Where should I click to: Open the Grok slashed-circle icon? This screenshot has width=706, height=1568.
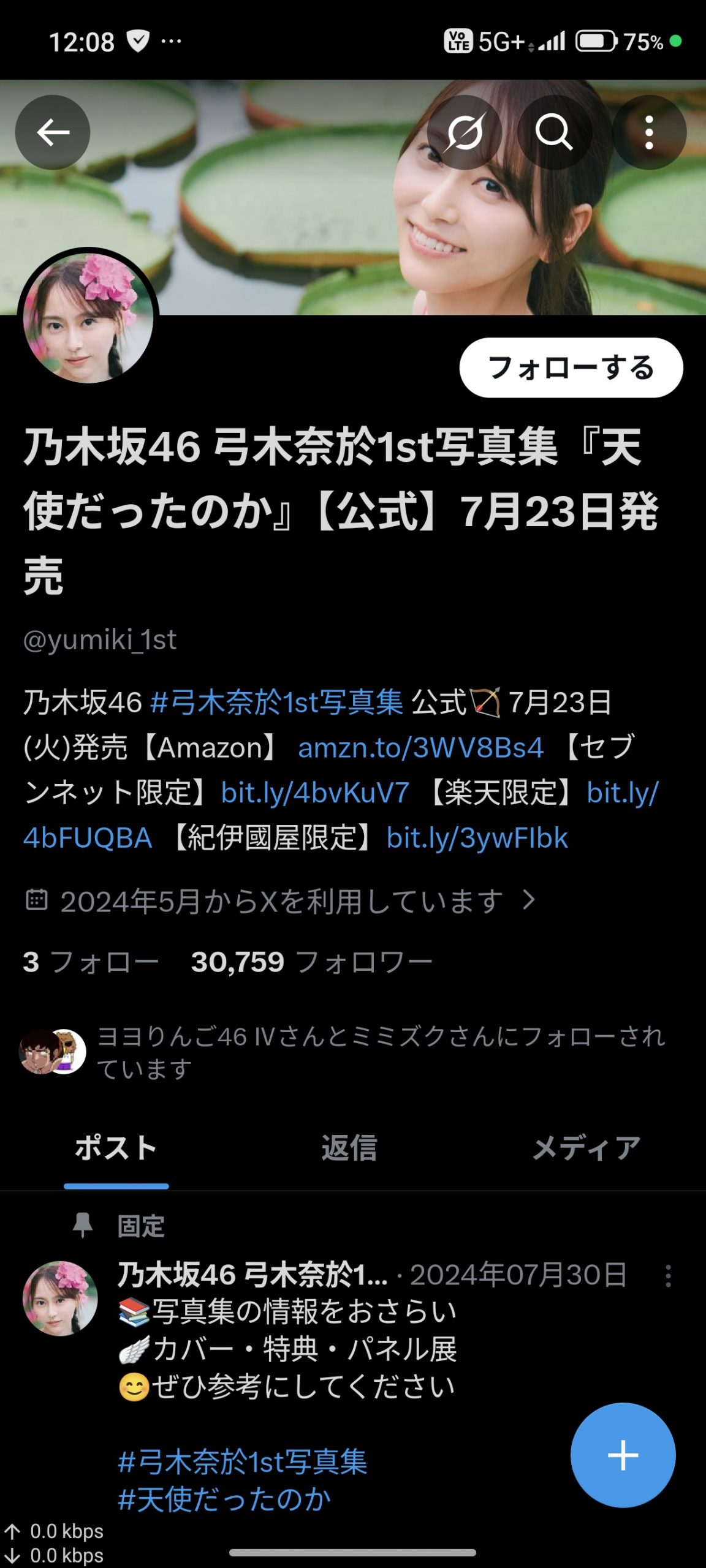465,132
